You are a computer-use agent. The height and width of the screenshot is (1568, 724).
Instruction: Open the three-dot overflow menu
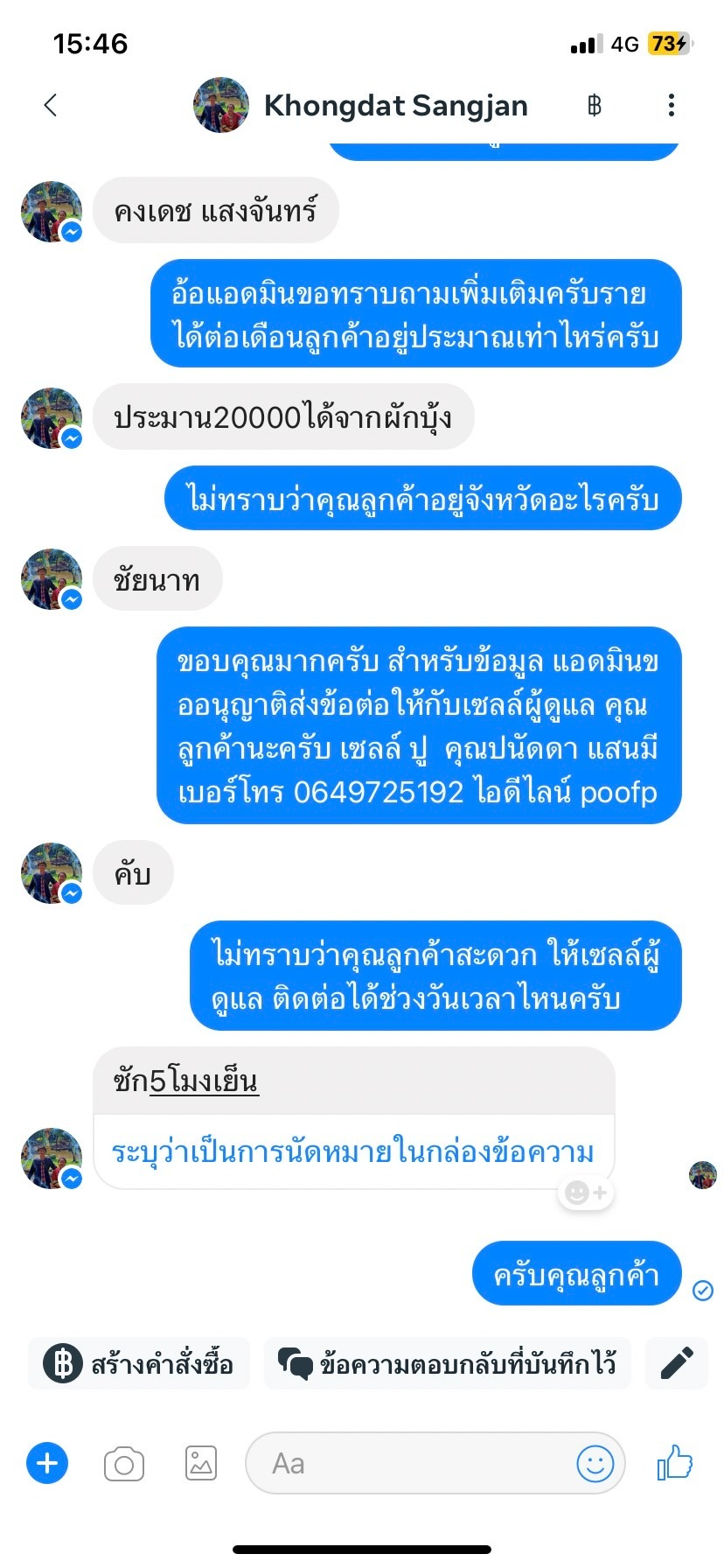671,105
